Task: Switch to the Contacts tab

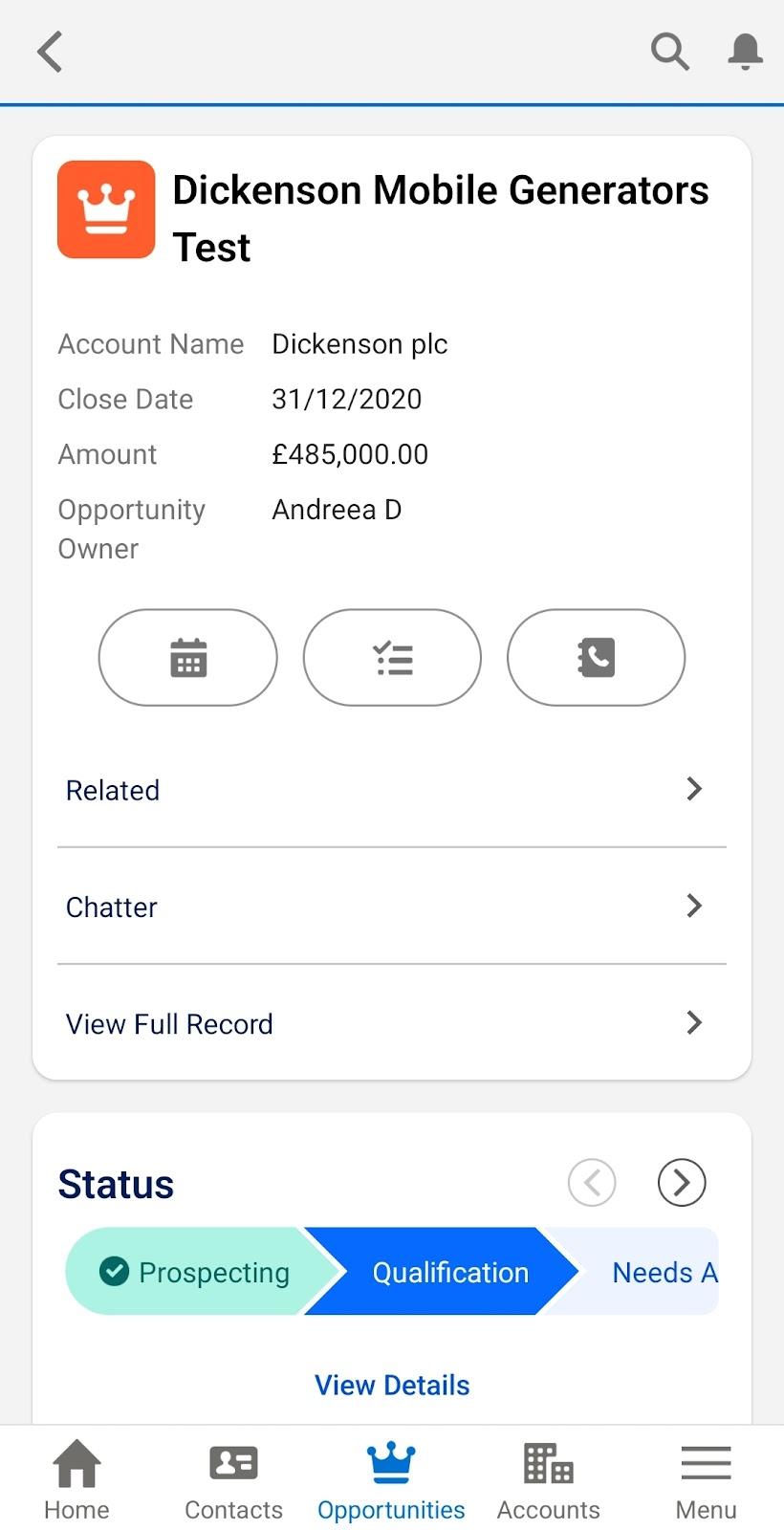Action: click(233, 1480)
